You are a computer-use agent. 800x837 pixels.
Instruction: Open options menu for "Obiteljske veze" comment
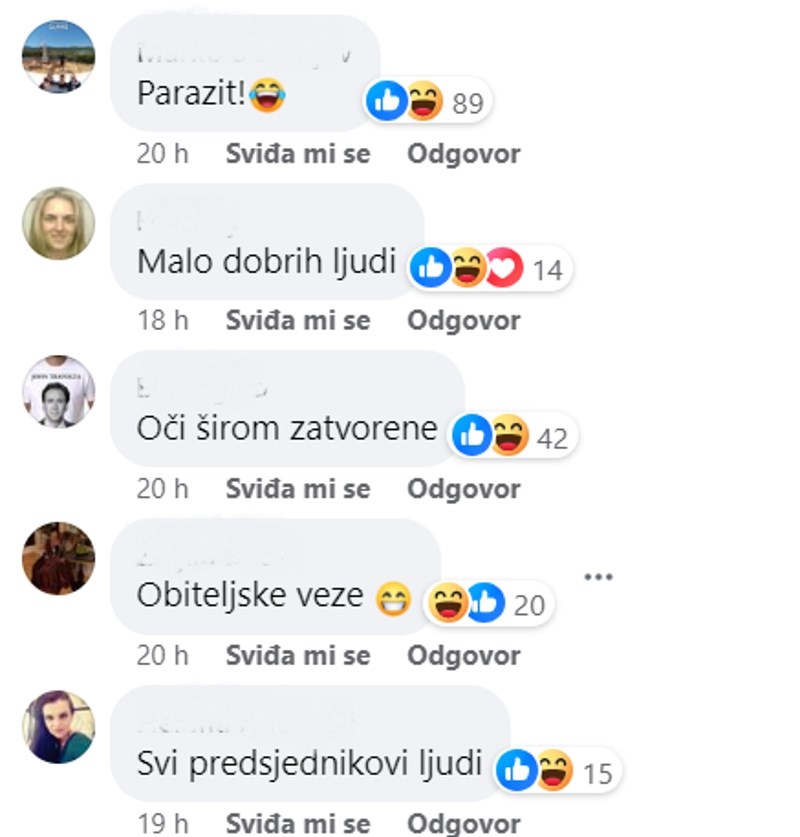point(598,577)
